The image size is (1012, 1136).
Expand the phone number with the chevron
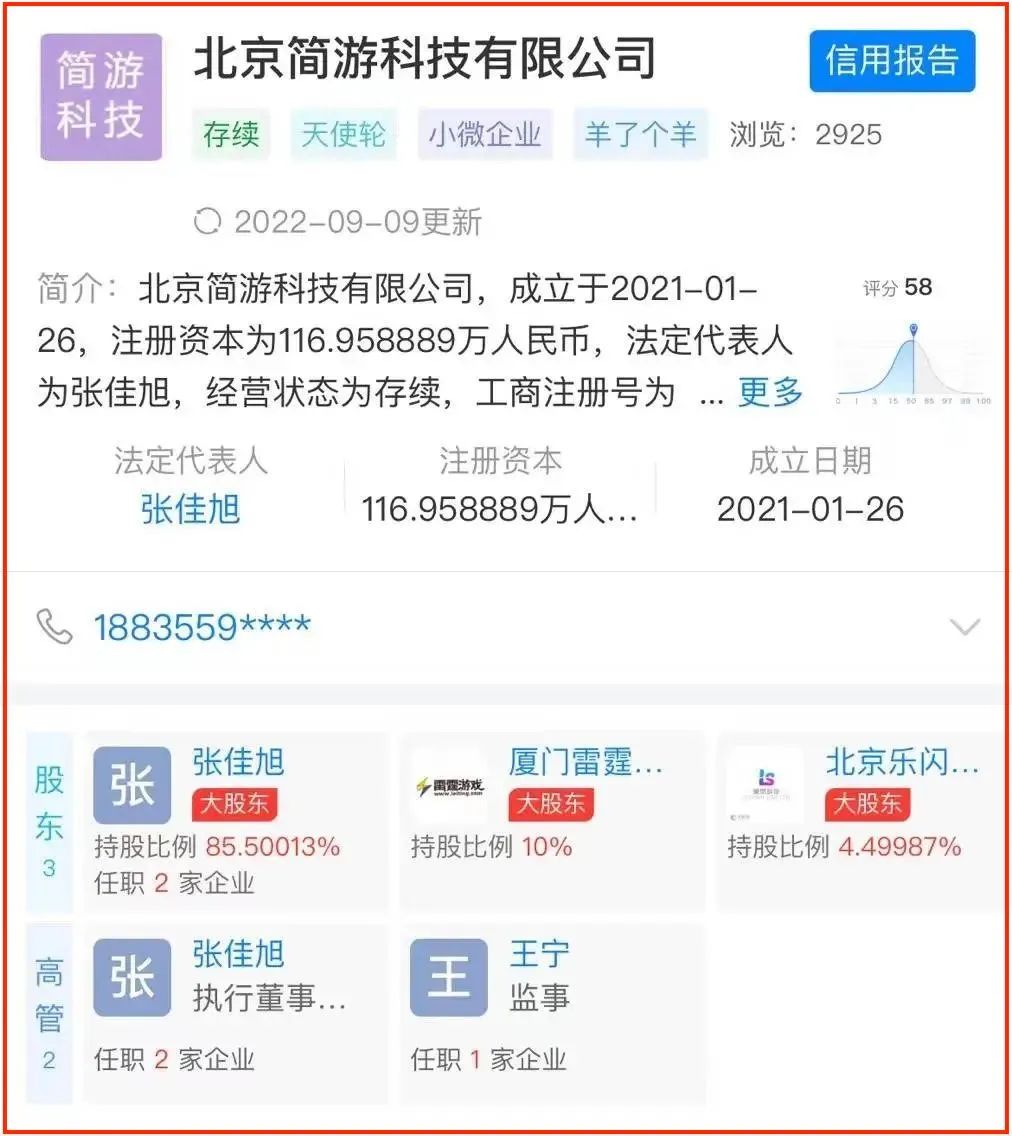963,627
